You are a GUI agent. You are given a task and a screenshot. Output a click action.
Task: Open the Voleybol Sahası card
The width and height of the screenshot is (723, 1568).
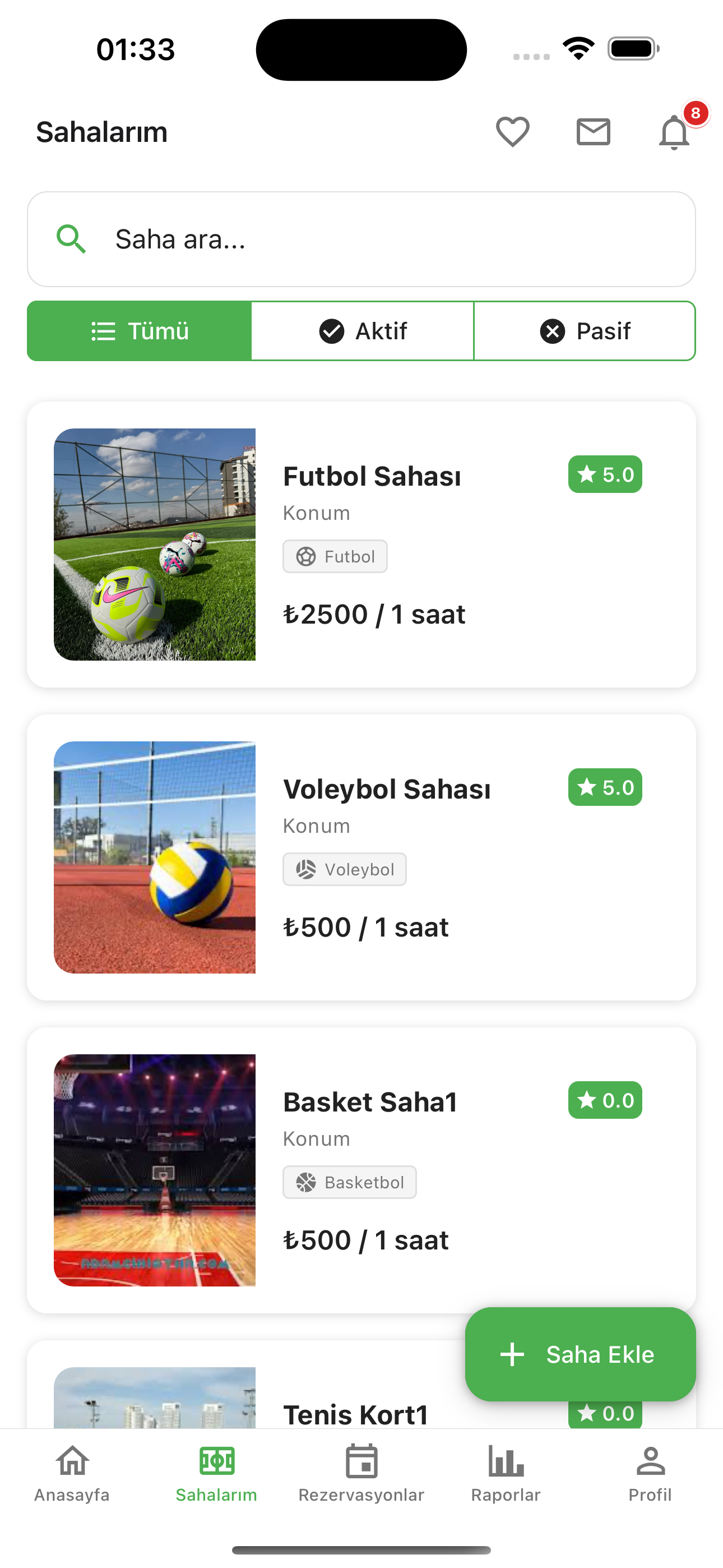(x=361, y=857)
